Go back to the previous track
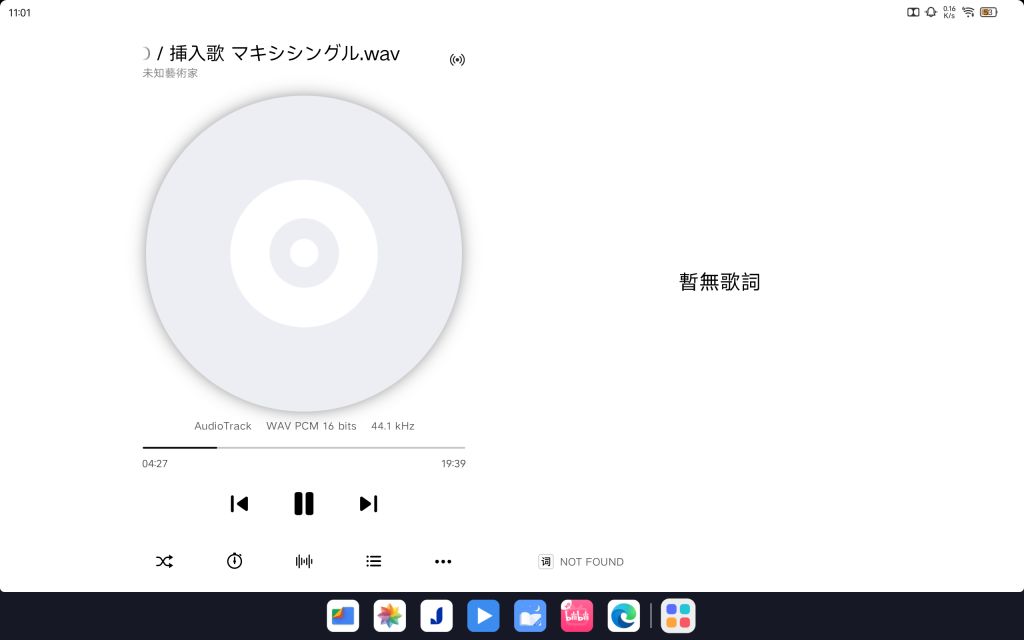Screen dimensions: 1024x640 239,503
